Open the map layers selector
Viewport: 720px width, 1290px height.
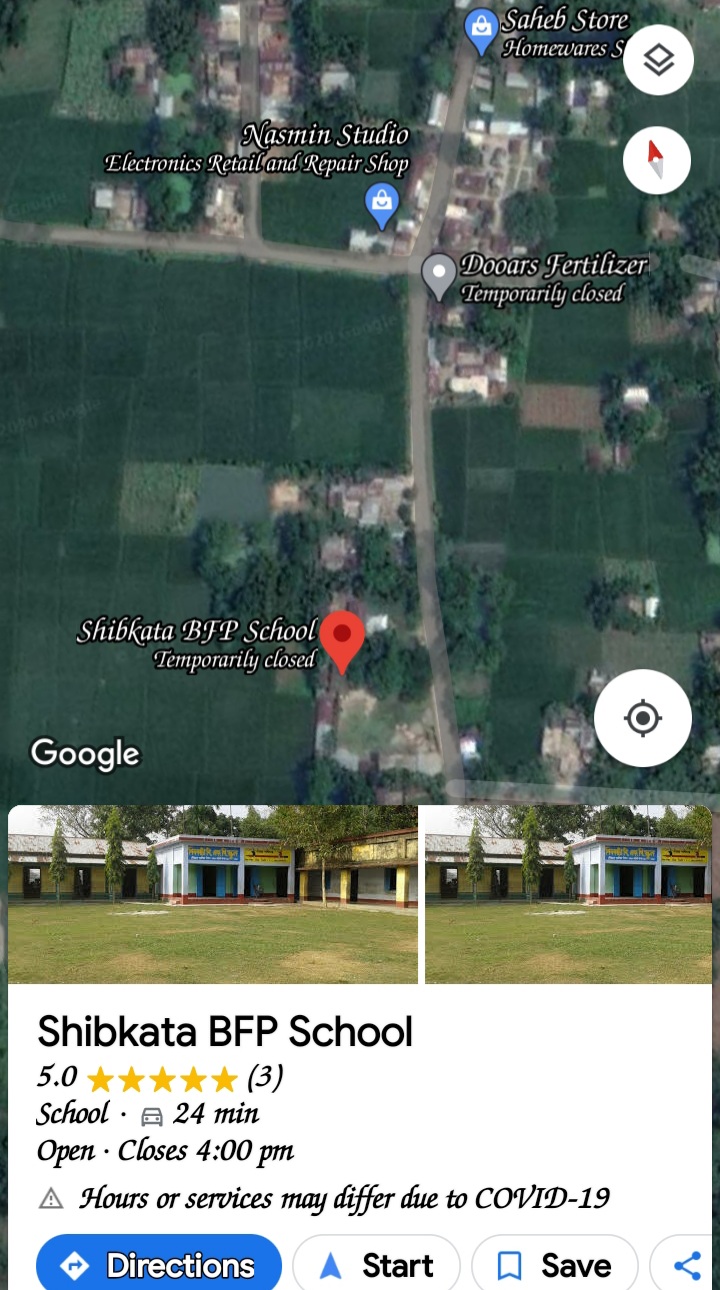point(658,61)
